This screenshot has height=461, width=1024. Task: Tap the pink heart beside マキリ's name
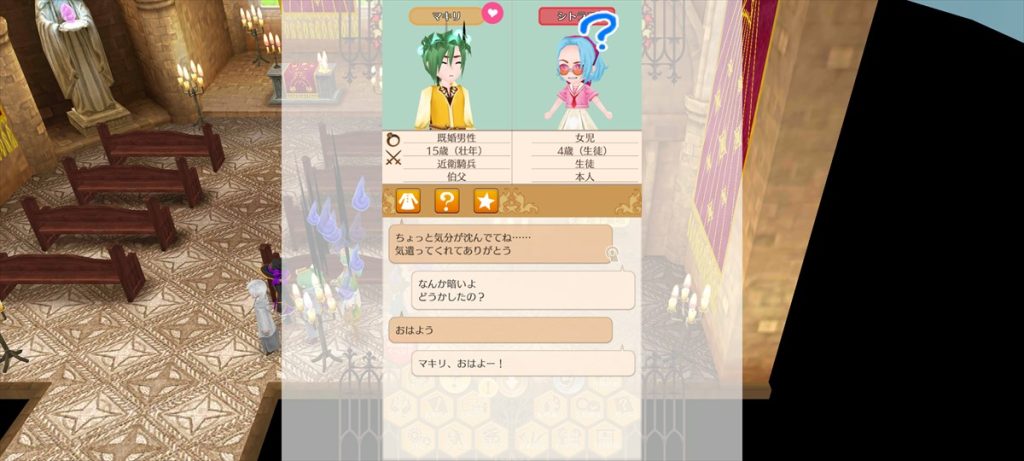click(x=492, y=13)
